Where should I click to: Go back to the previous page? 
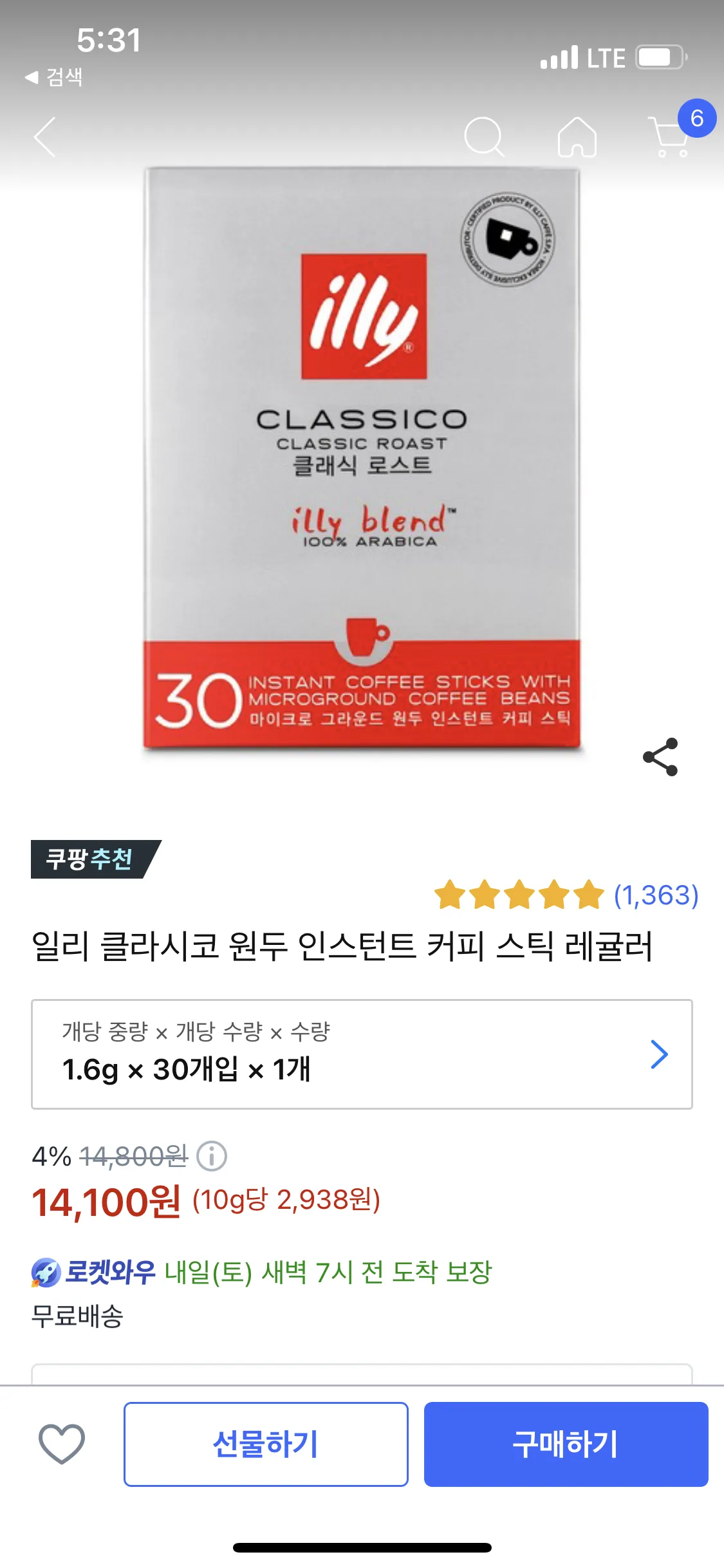tap(44, 136)
